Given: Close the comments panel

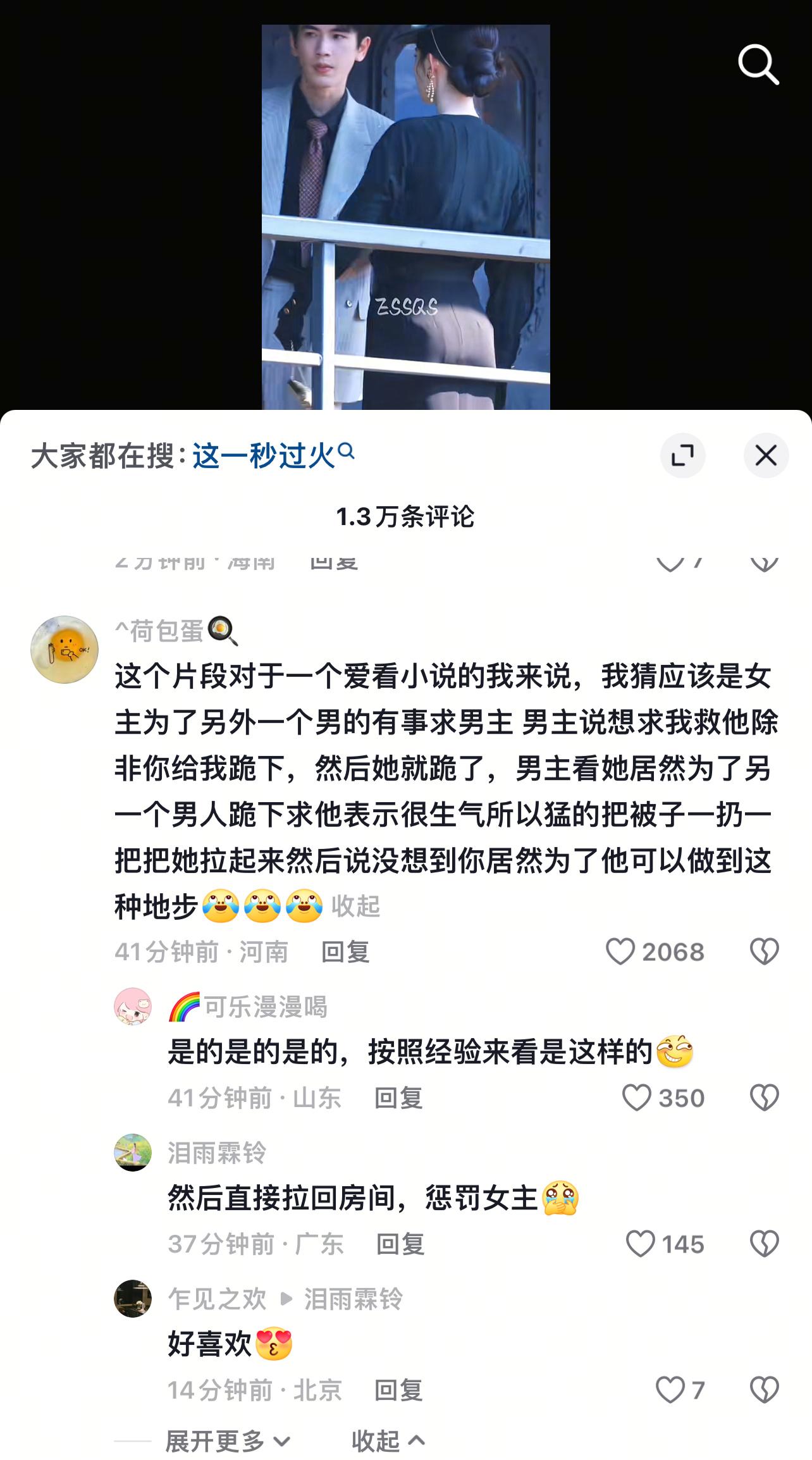Looking at the screenshot, I should click(766, 455).
